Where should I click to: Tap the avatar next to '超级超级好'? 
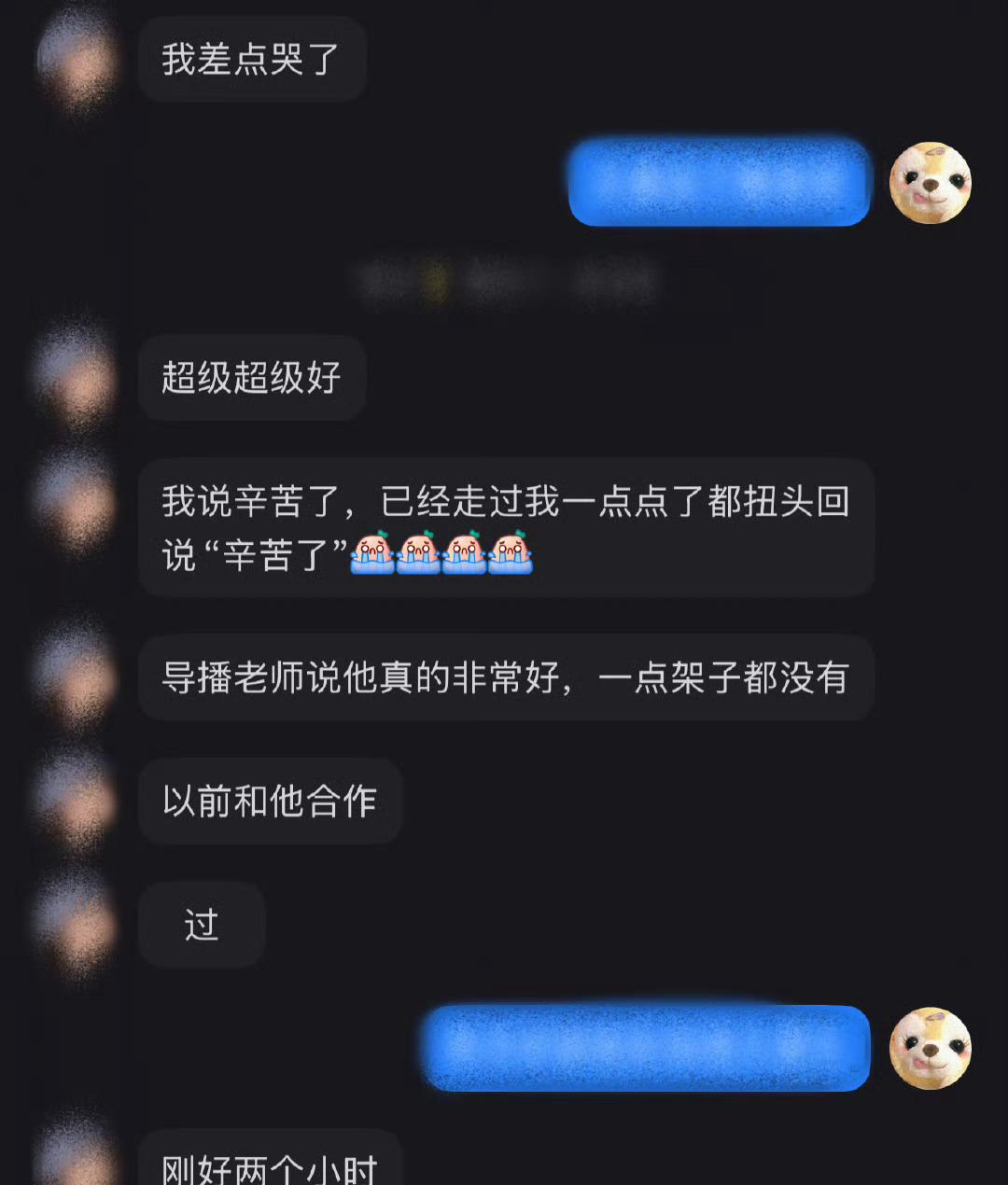point(77,378)
